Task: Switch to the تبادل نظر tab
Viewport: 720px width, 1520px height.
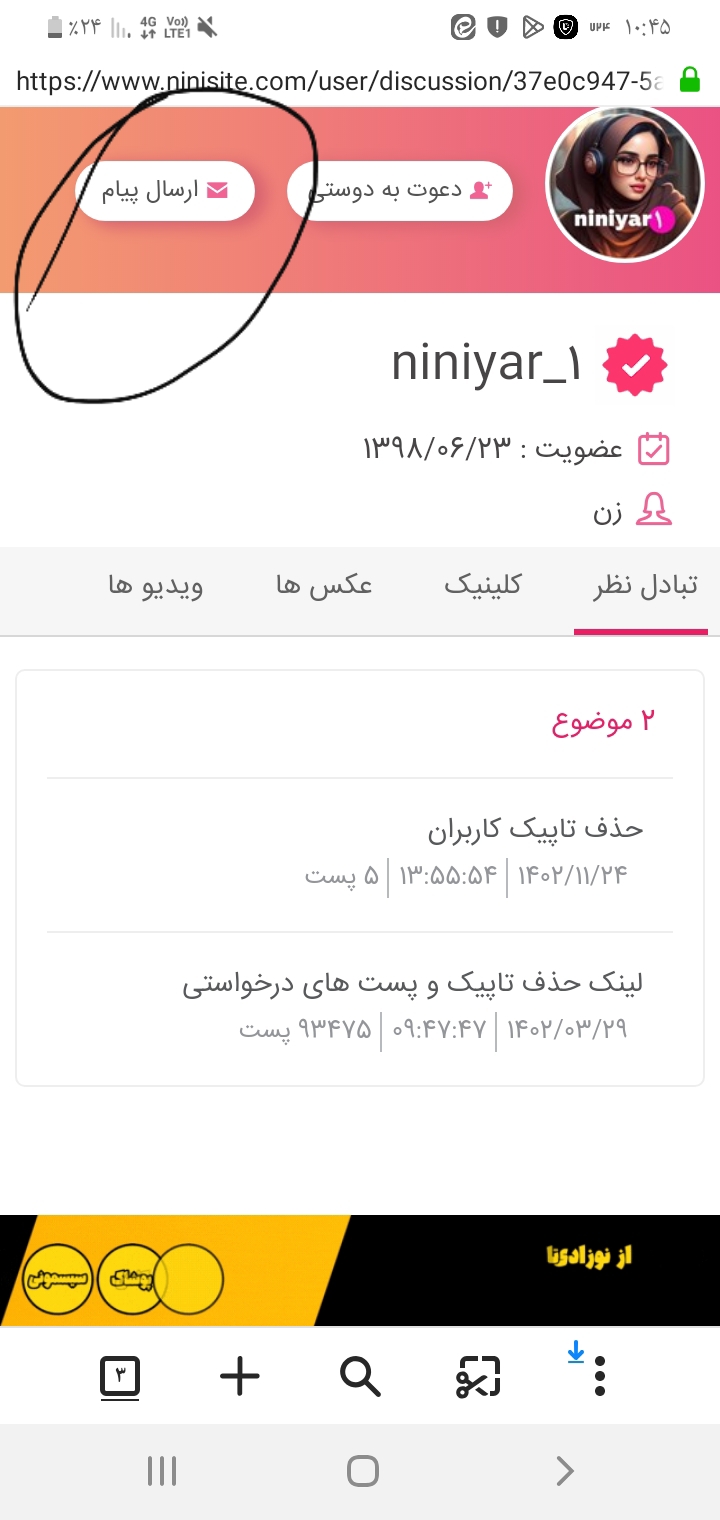Action: coord(644,585)
